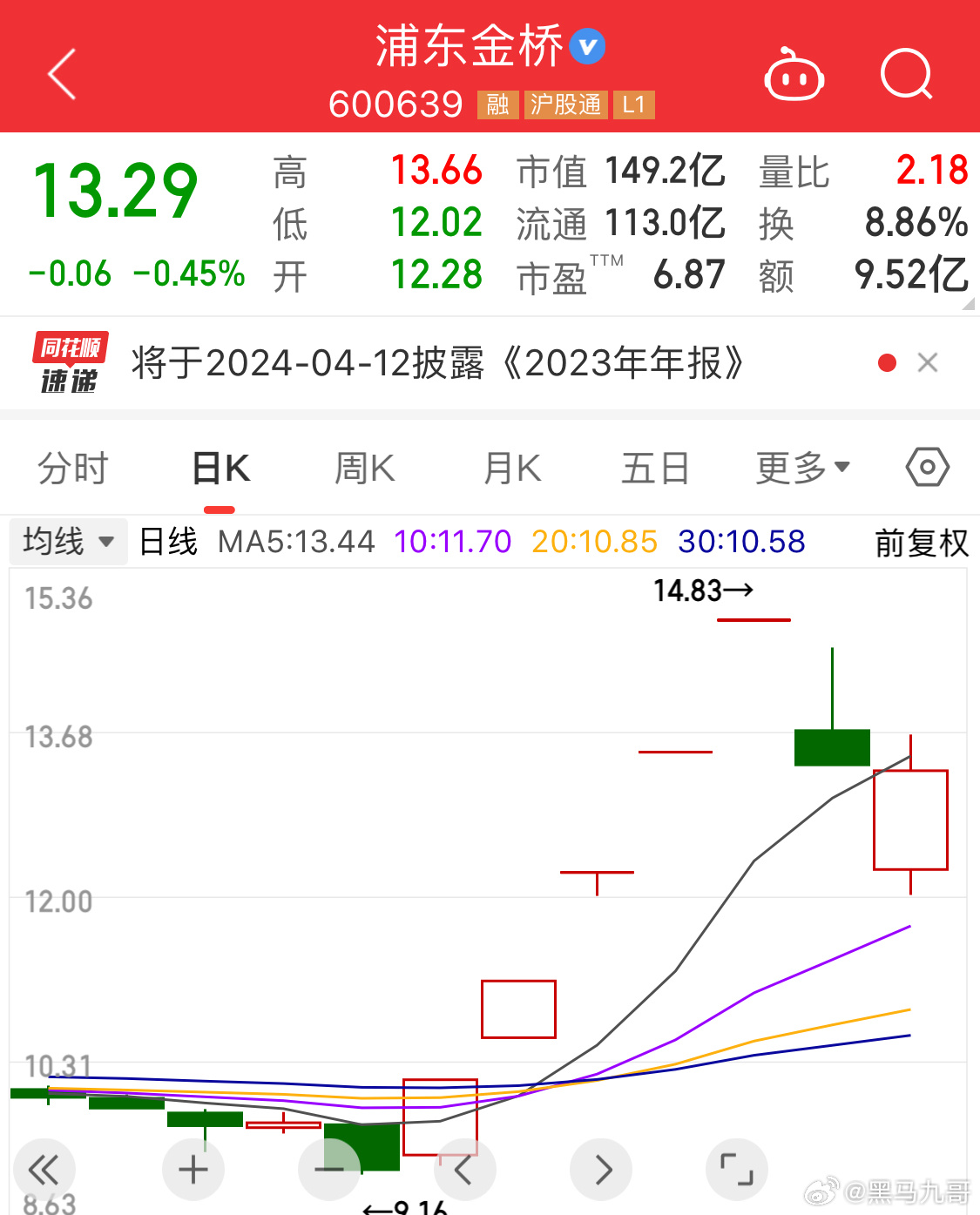Expand chart to fullscreen view

click(736, 1170)
